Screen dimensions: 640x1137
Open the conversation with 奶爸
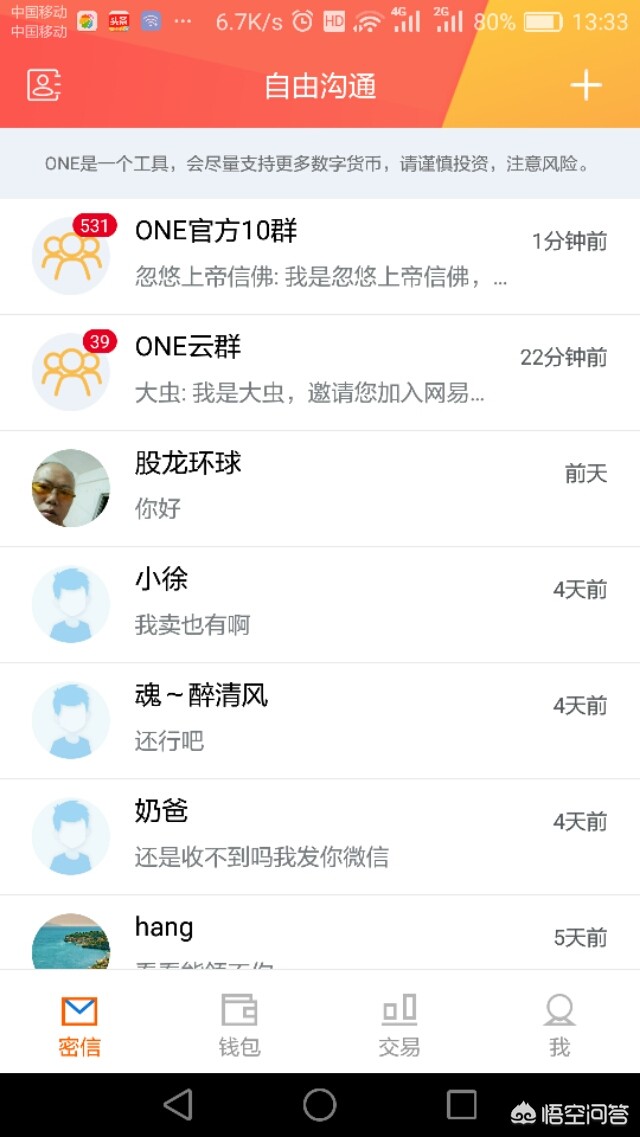point(320,836)
